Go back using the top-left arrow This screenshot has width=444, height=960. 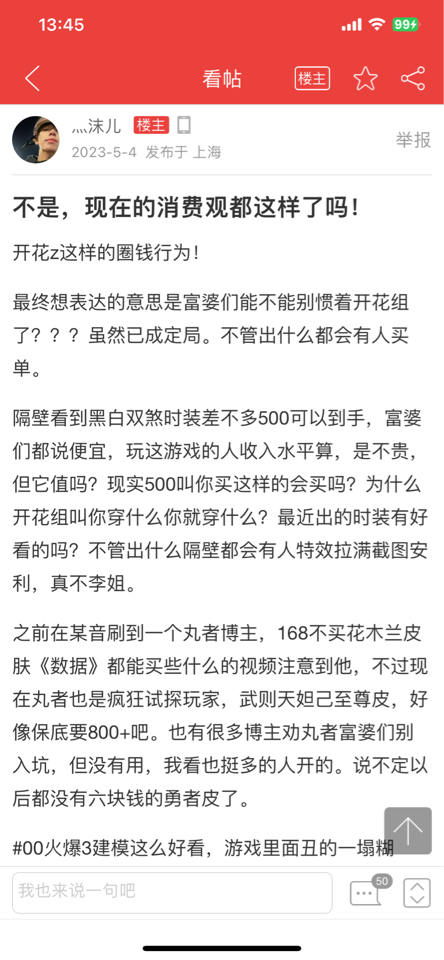point(32,79)
